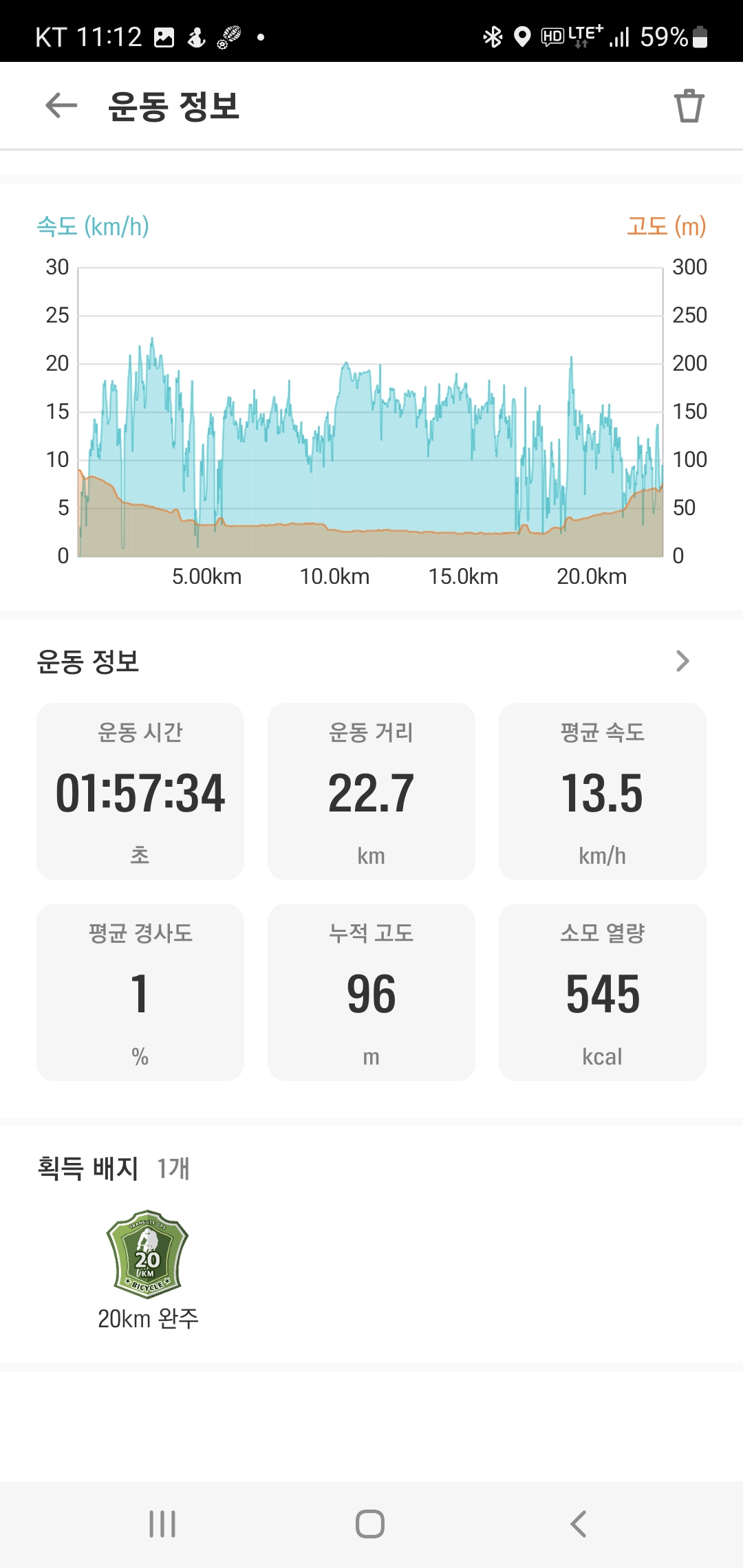Open recent apps from the navigation bar
This screenshot has width=743, height=1568.
tap(162, 1524)
